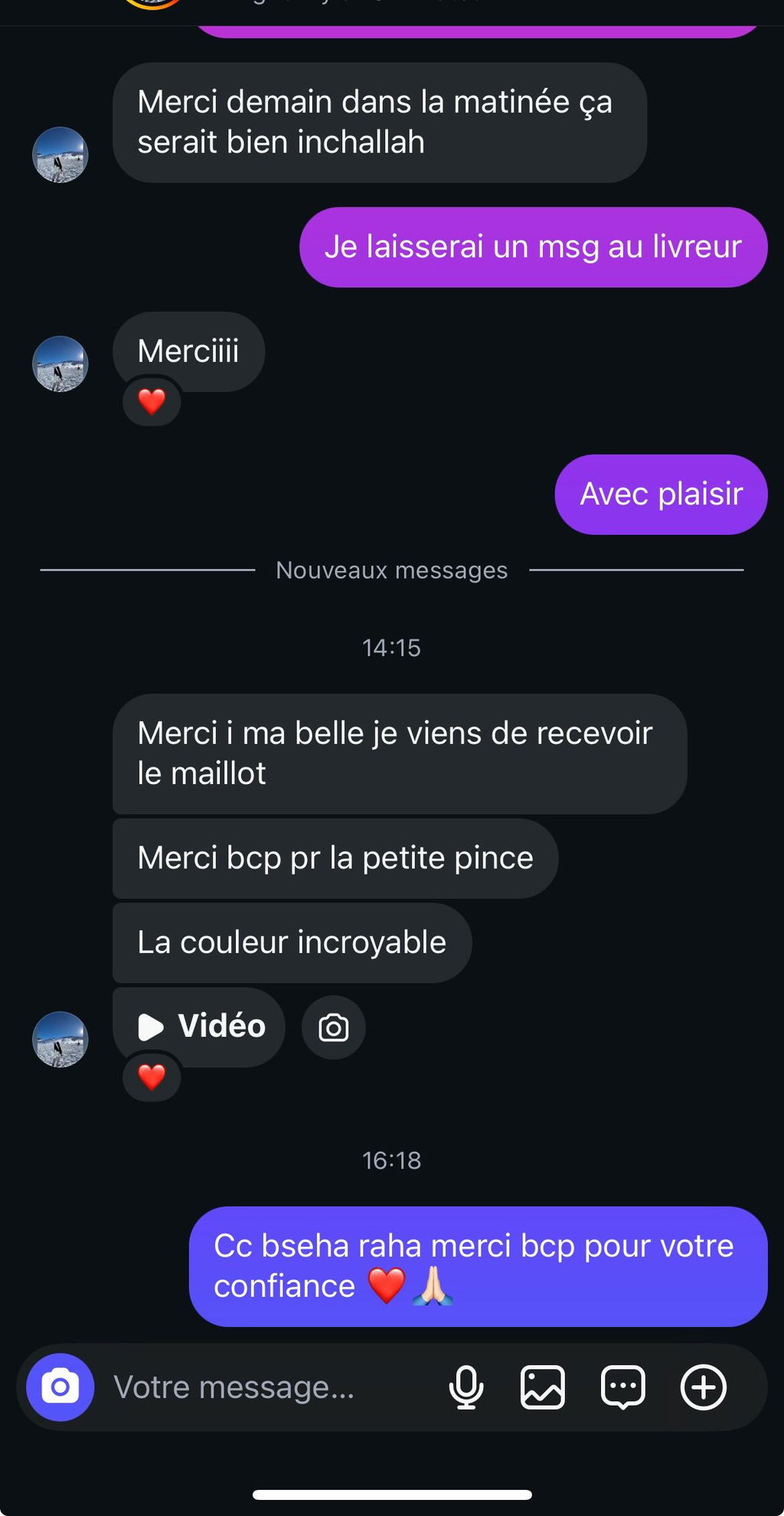Open the stickers and GIF icon

(623, 1387)
